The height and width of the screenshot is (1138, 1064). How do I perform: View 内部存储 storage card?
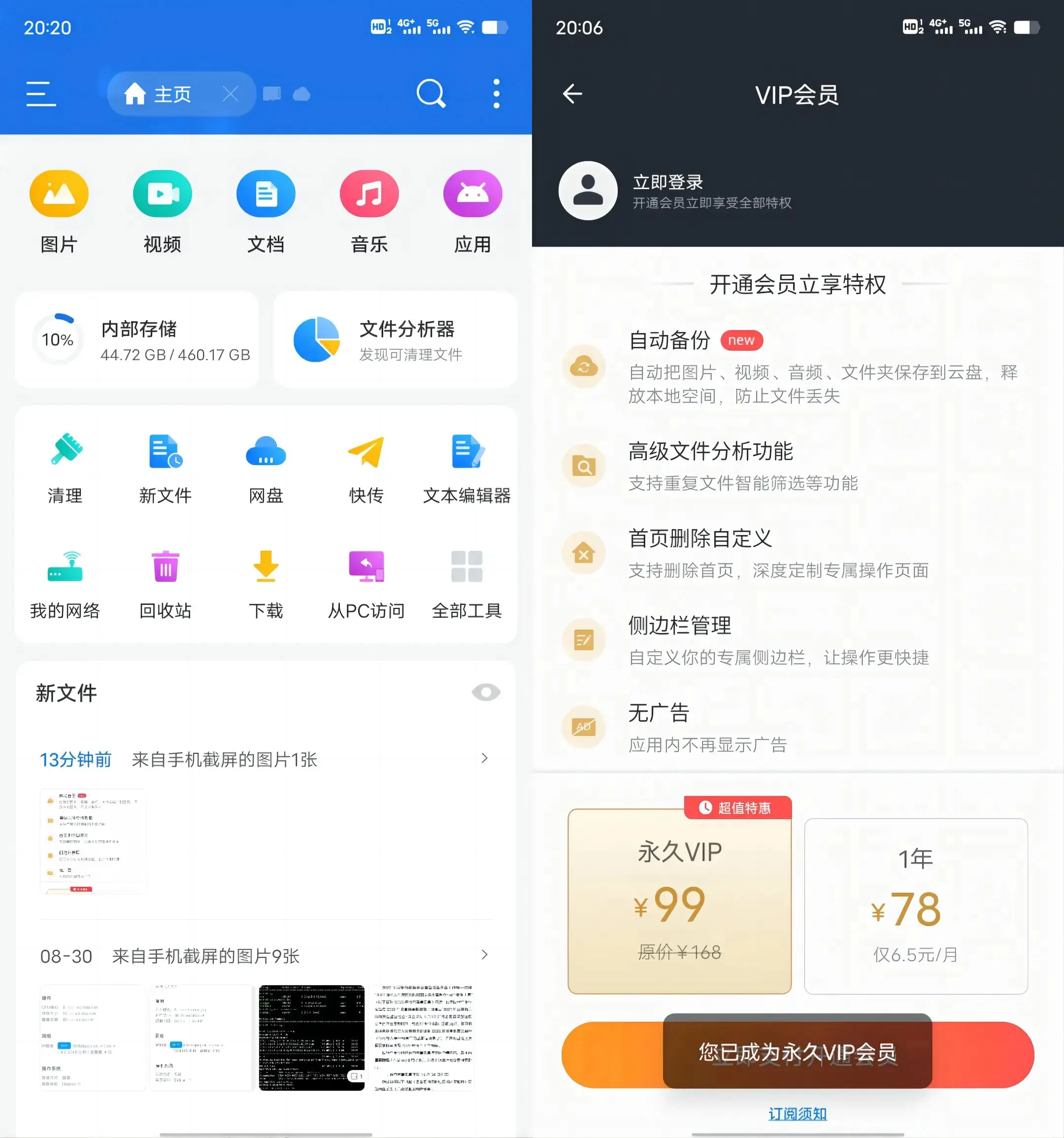click(137, 340)
